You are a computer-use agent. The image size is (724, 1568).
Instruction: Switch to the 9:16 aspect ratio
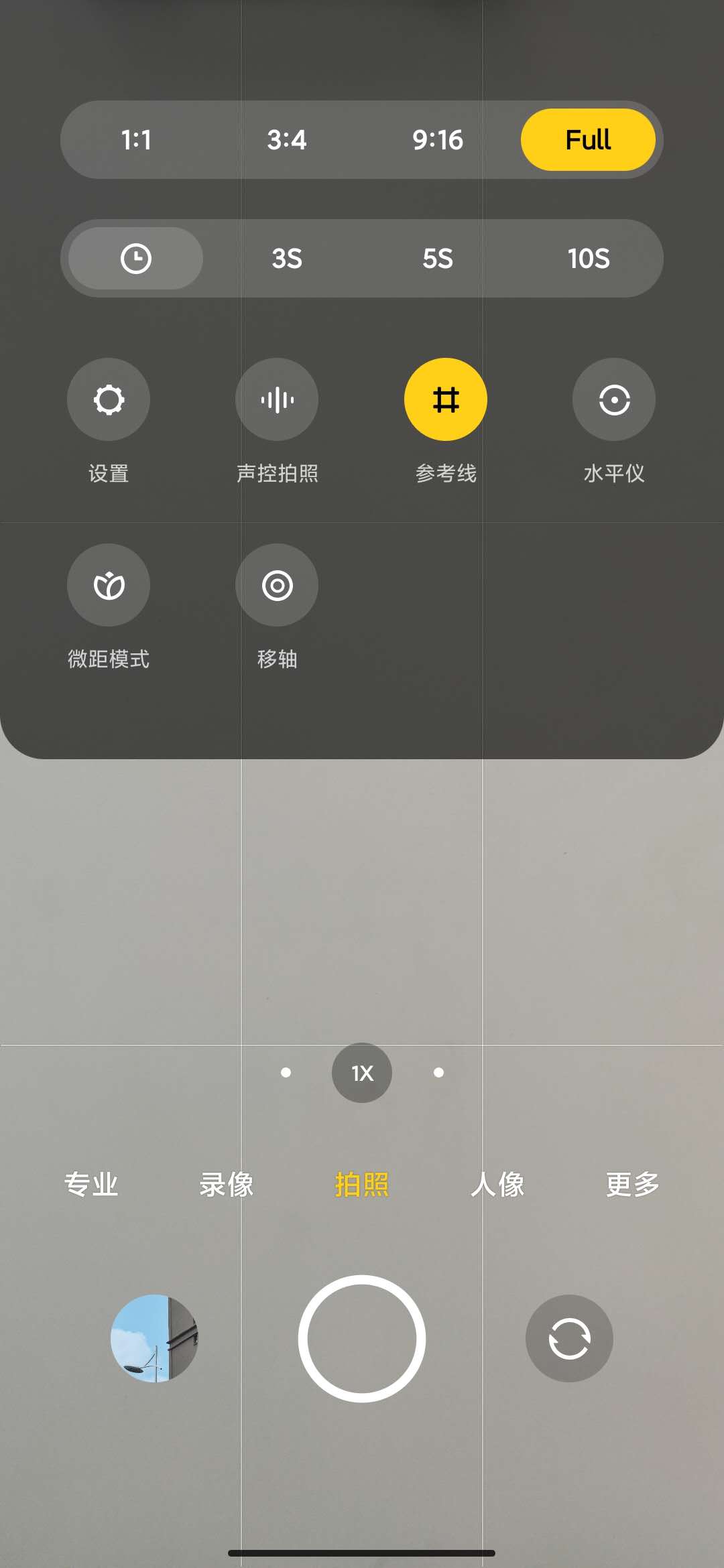point(437,139)
